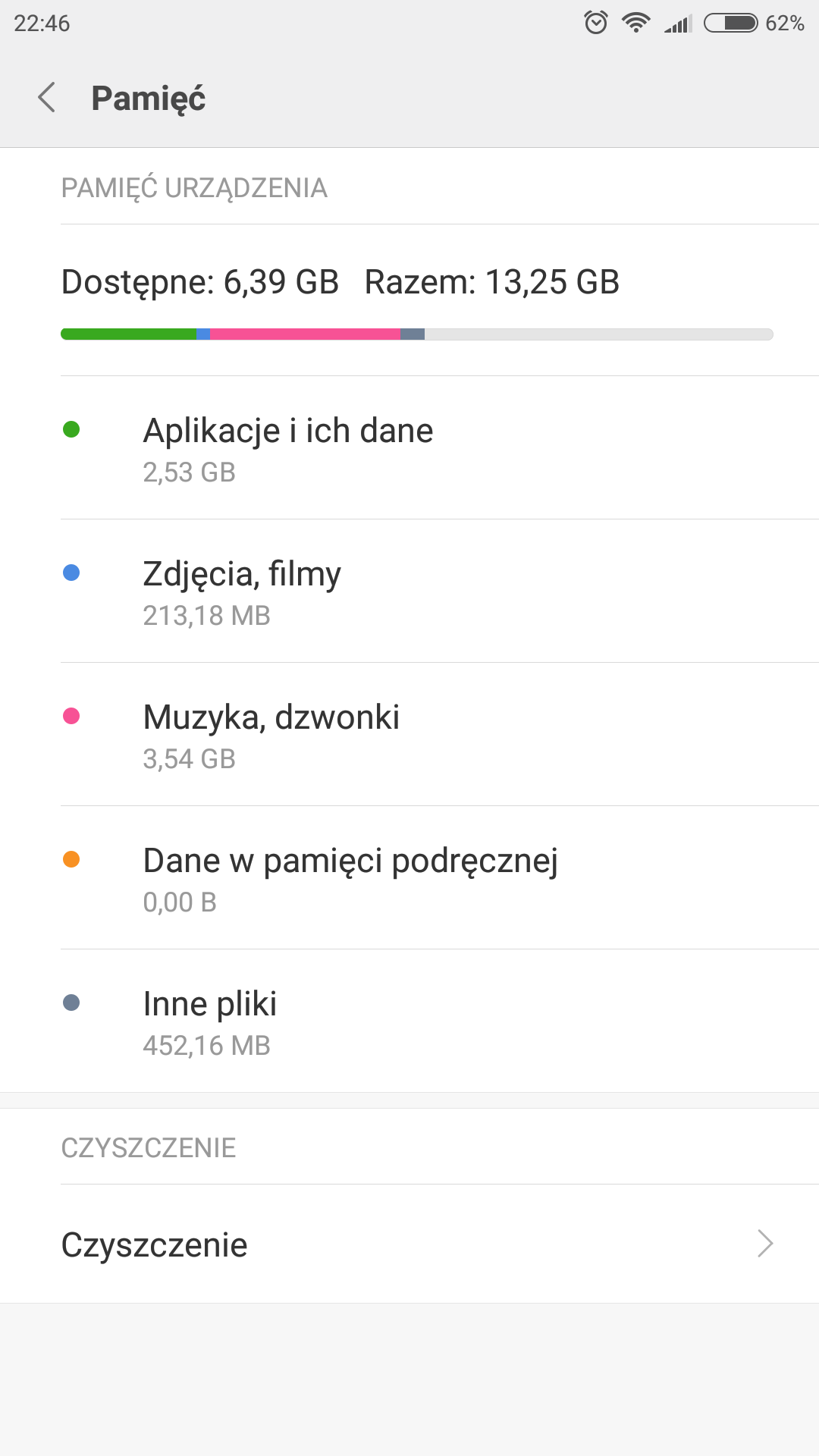Go back from the Pamięć screen
Image resolution: width=819 pixels, height=1456 pixels.
click(x=47, y=98)
